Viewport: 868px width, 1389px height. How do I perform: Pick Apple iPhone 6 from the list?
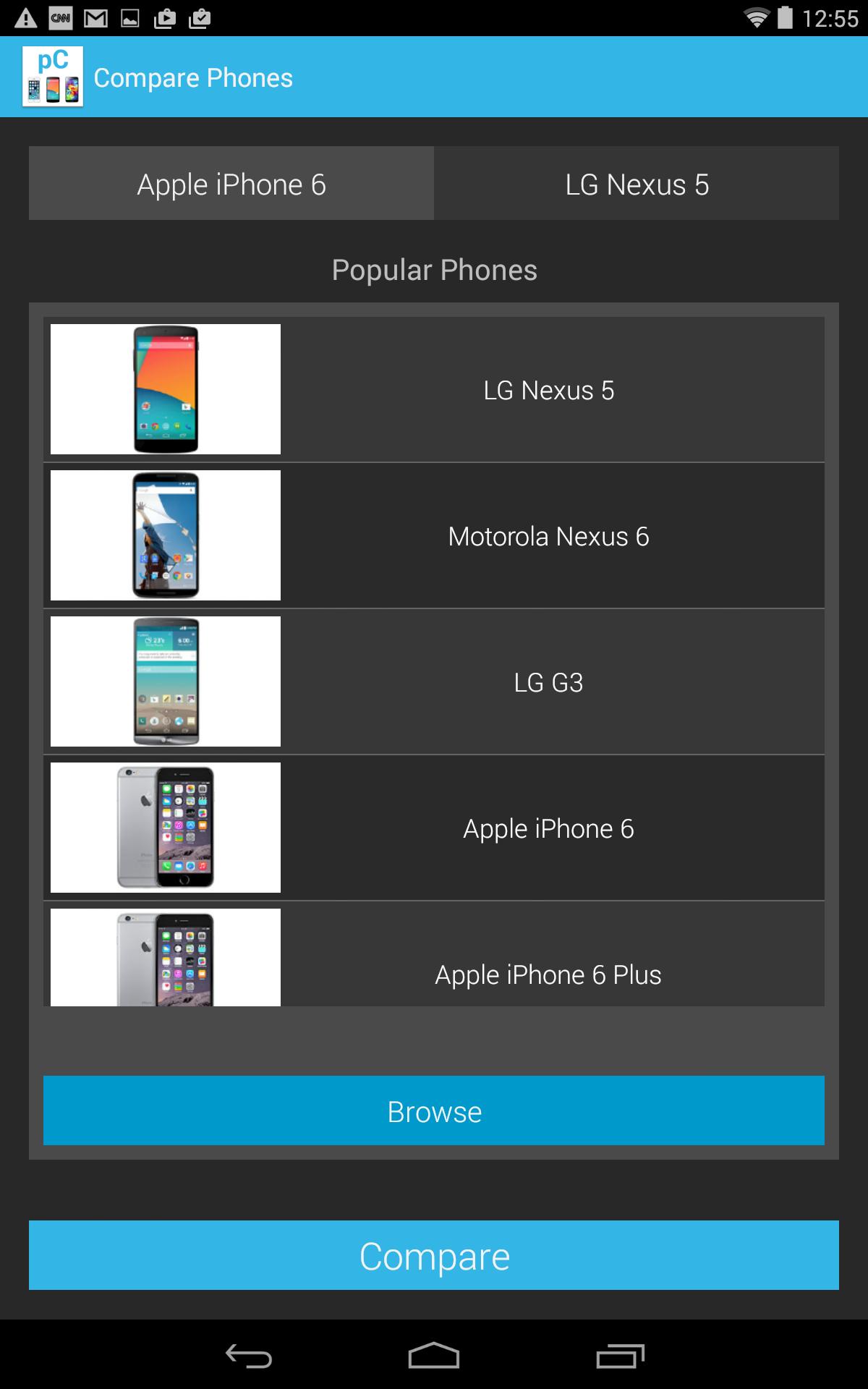(x=434, y=828)
